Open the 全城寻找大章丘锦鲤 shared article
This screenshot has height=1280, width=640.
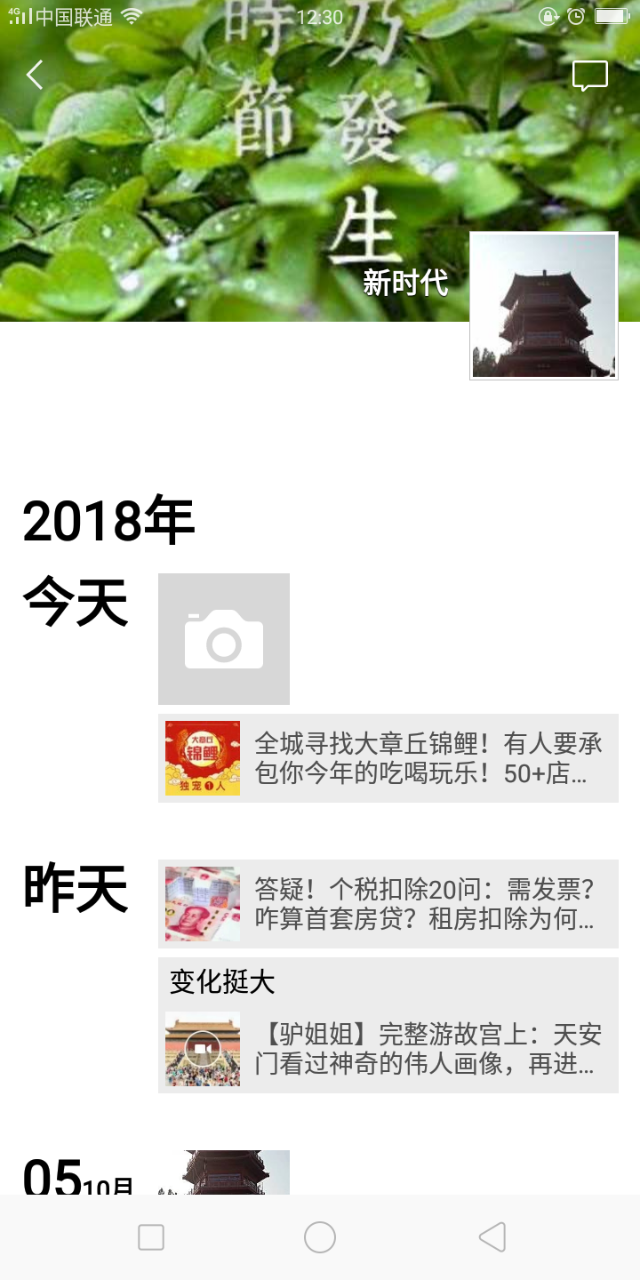[x=388, y=758]
